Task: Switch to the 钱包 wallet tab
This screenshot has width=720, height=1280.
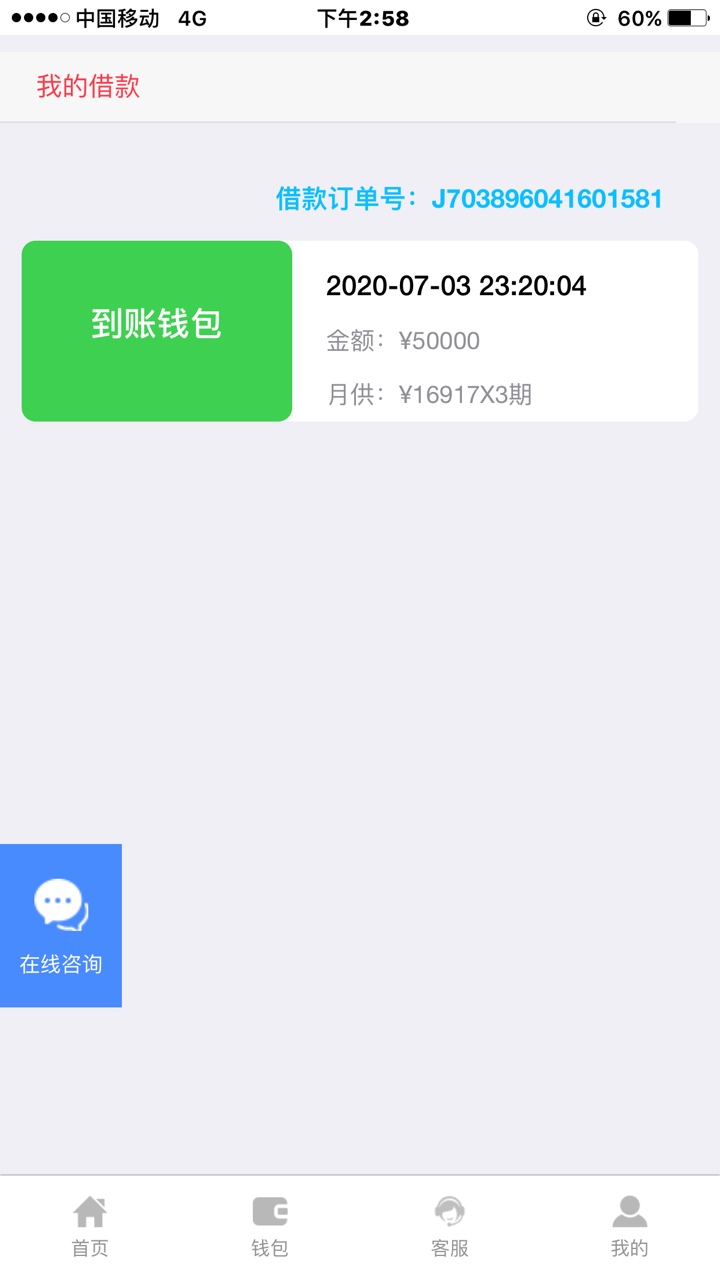Action: (x=270, y=1227)
